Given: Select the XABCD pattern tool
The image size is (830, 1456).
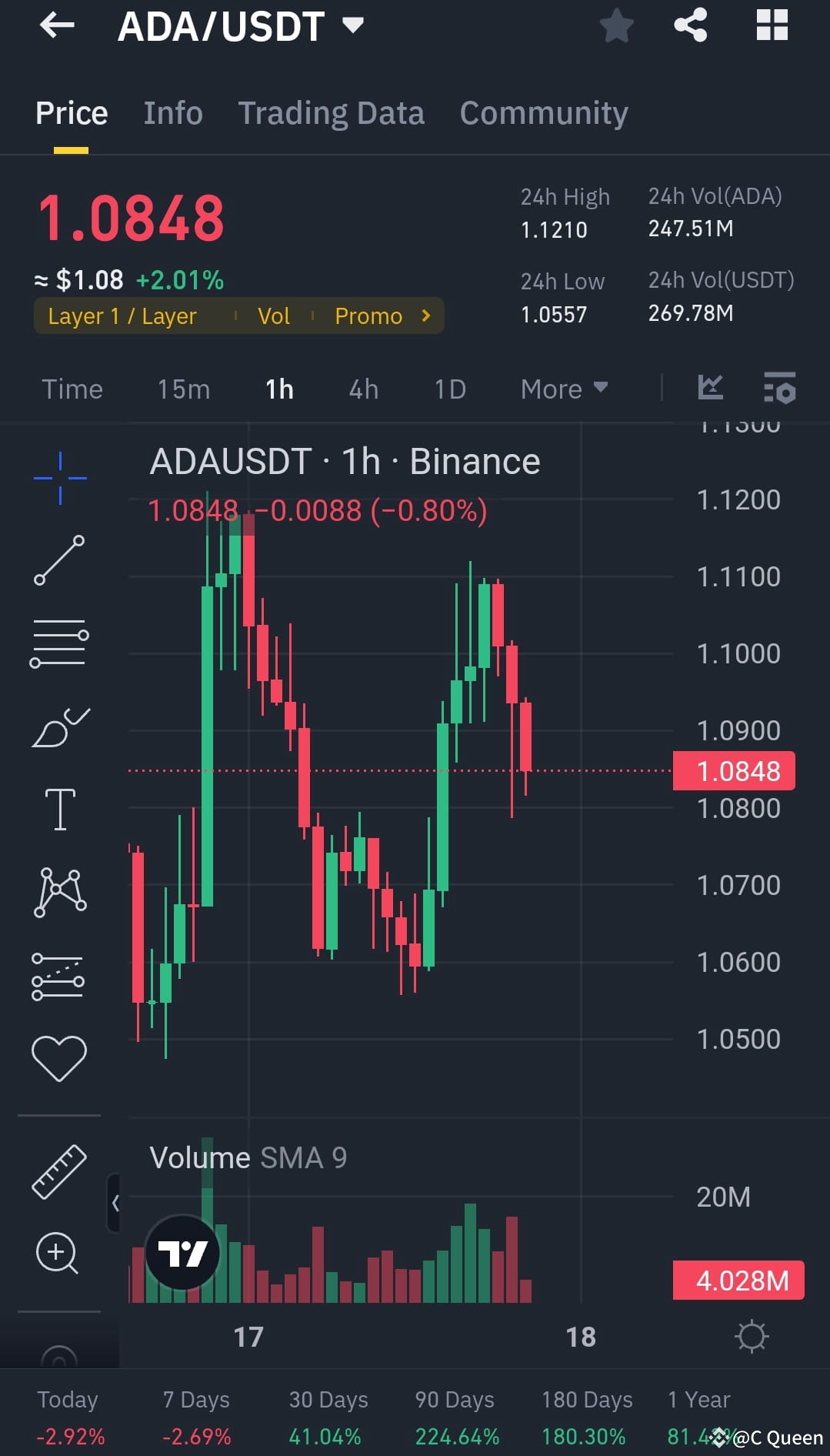Looking at the screenshot, I should pos(59,891).
